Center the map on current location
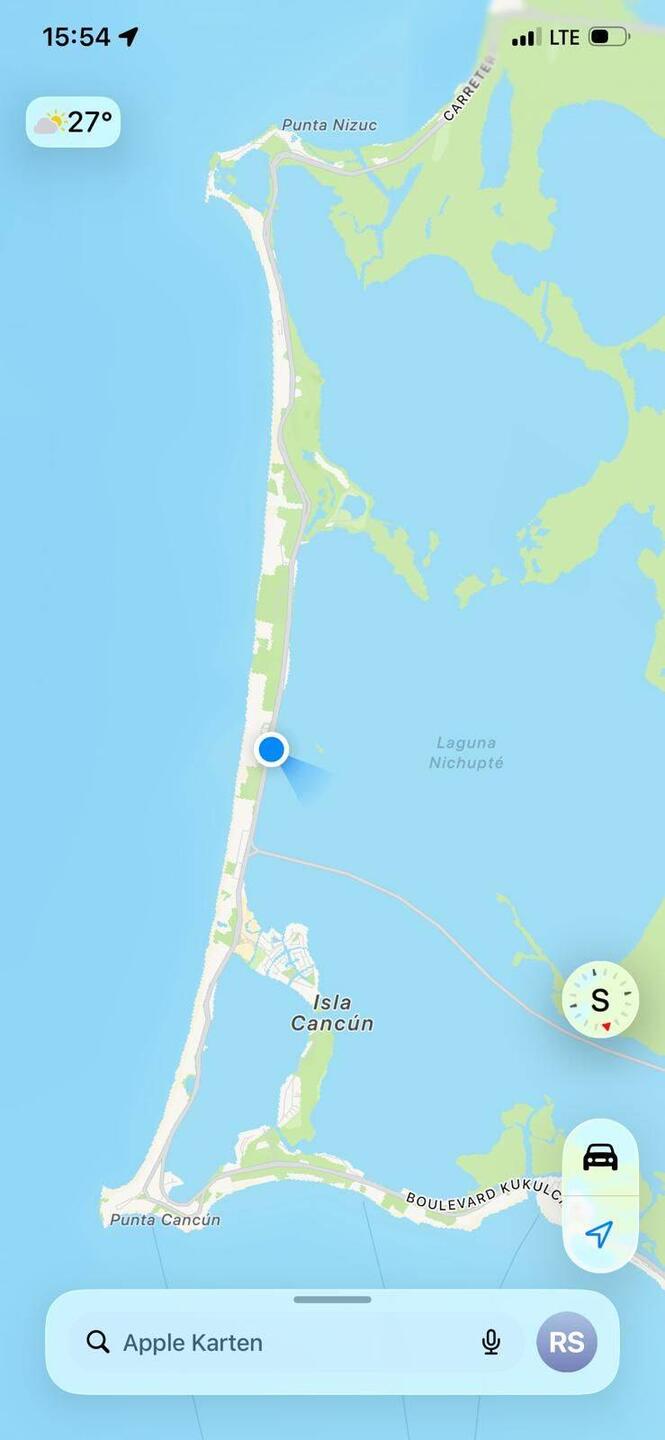The width and height of the screenshot is (665, 1440). pyautogui.click(x=599, y=1234)
